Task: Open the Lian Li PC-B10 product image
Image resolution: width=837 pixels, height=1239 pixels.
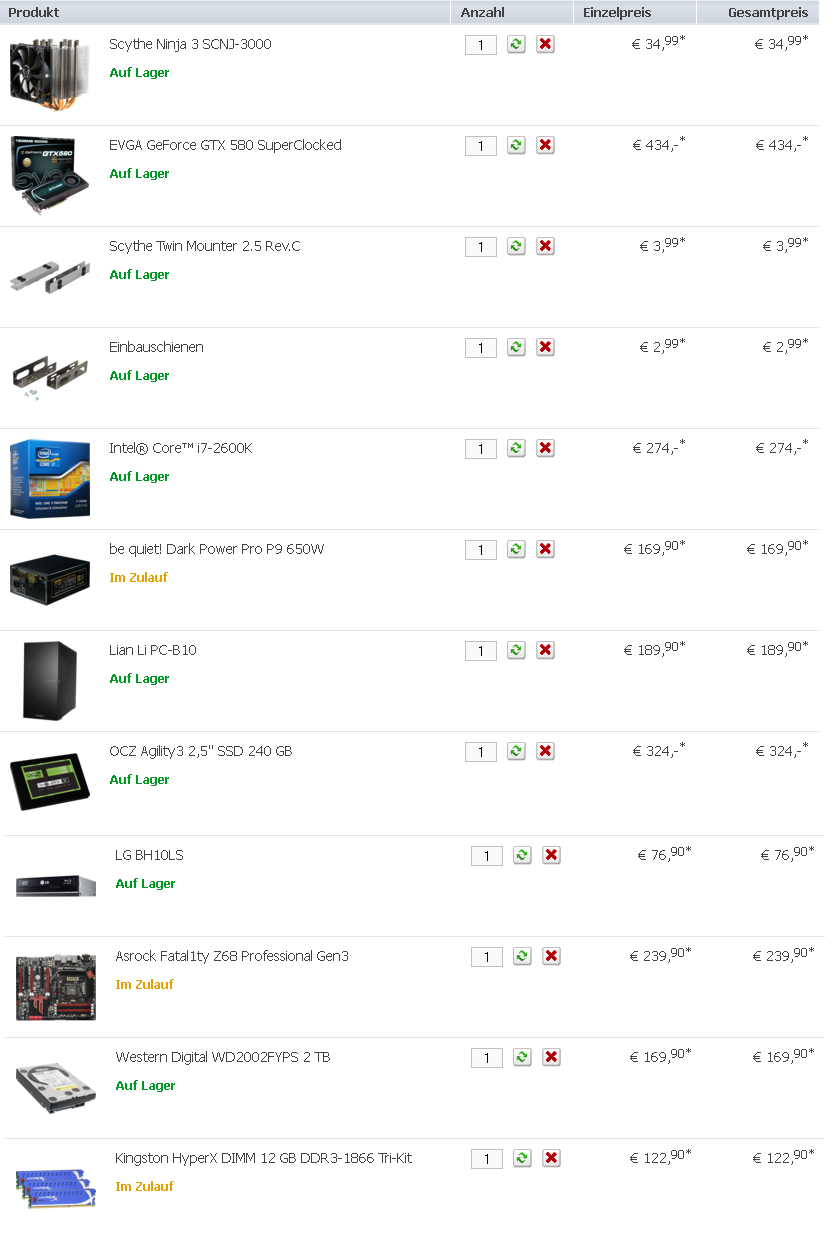Action: coord(50,680)
